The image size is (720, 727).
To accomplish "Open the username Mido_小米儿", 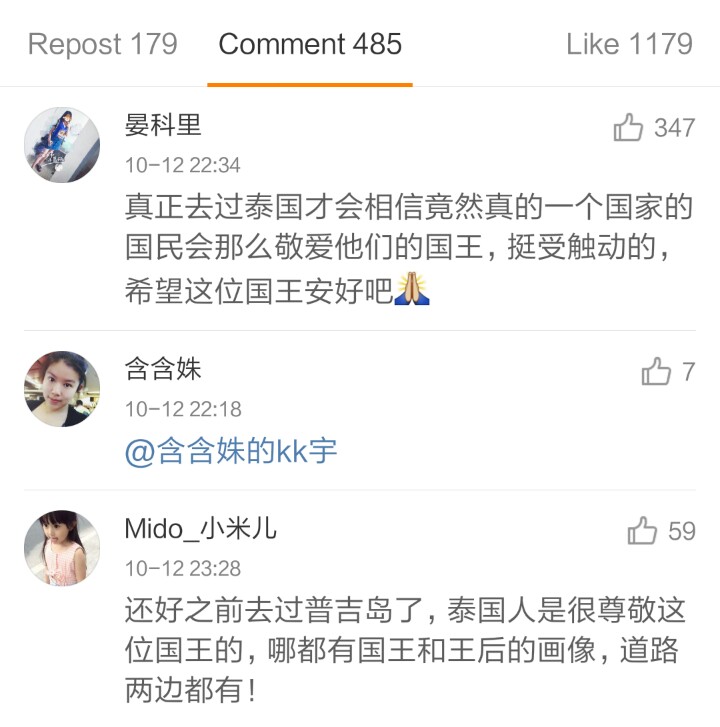I will point(200,528).
